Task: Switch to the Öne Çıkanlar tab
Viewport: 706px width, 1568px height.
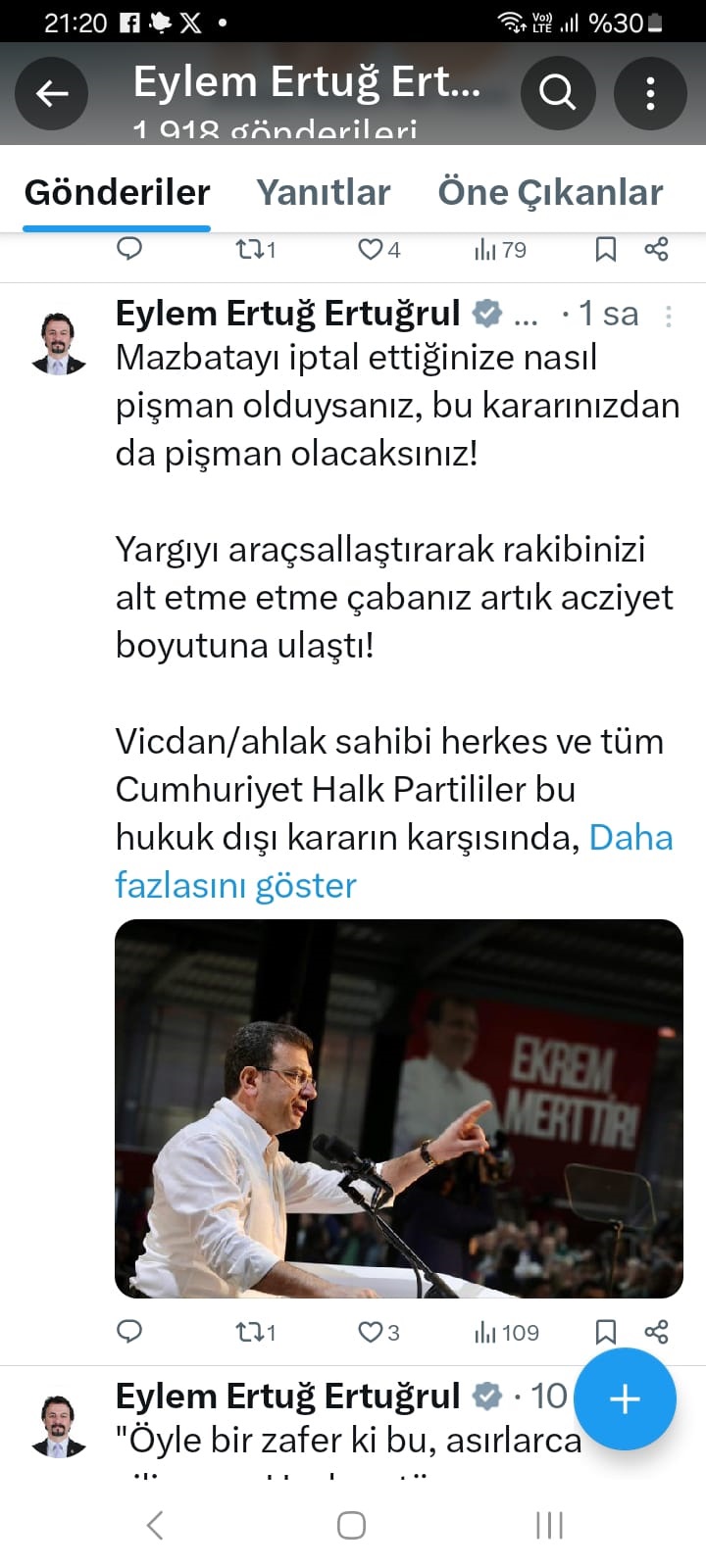Action: (550, 192)
